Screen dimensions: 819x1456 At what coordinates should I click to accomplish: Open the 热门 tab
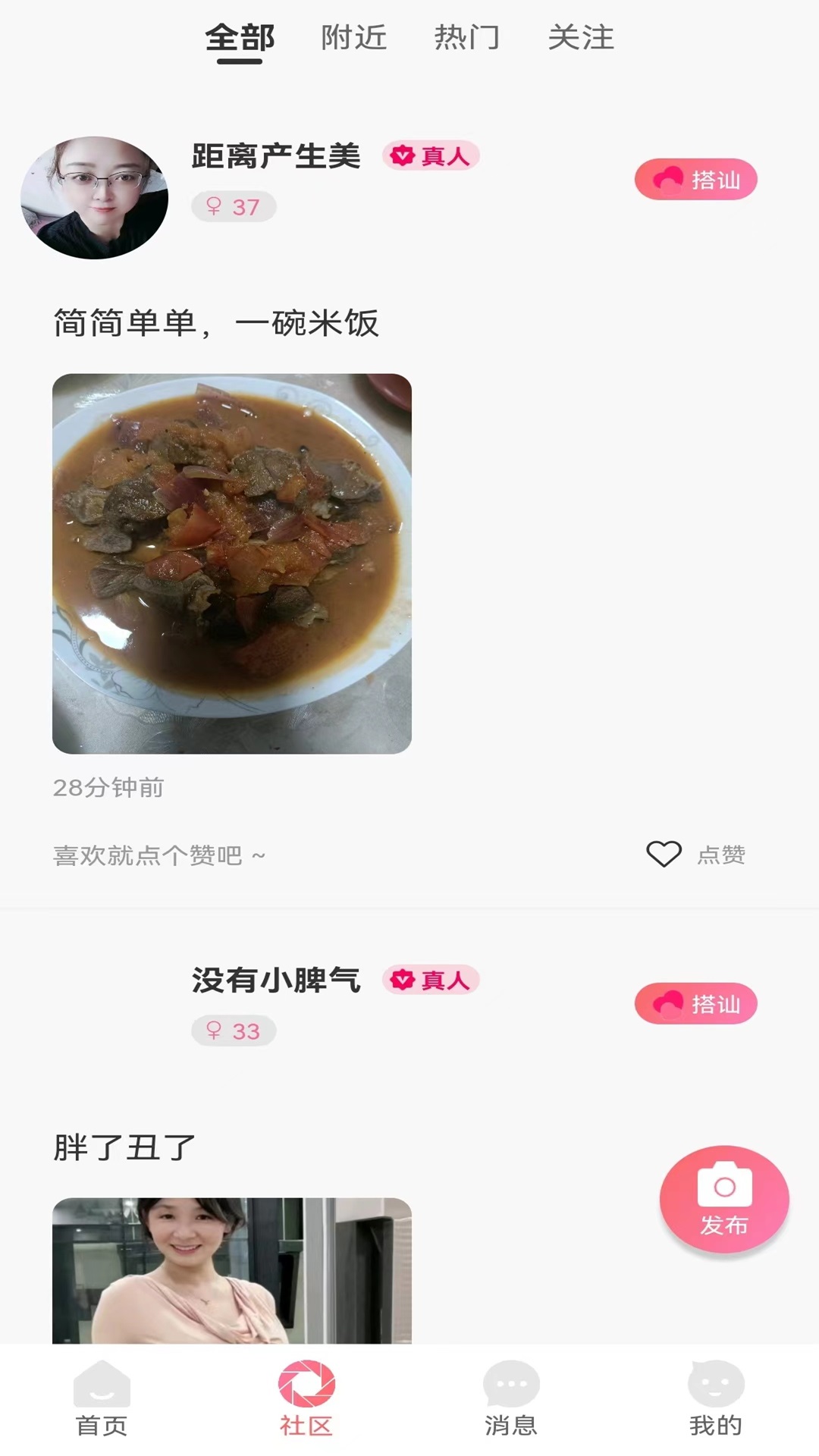click(467, 38)
